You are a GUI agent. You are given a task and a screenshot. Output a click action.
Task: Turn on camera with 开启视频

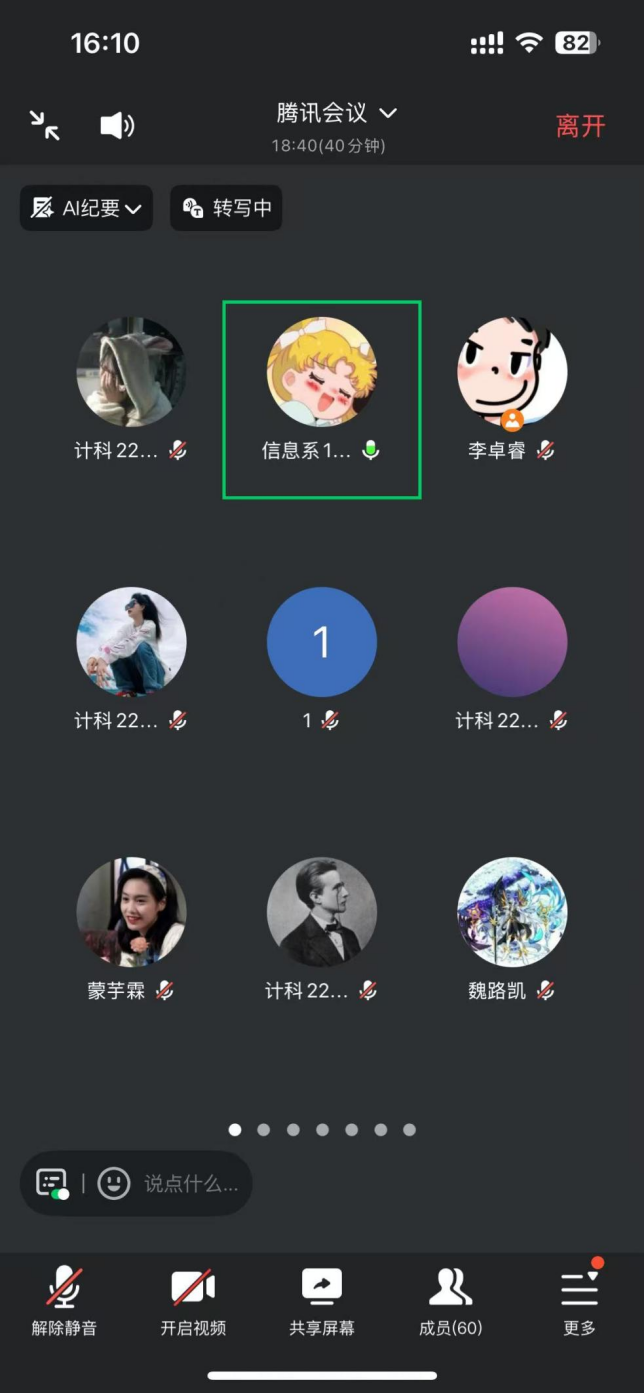193,1300
